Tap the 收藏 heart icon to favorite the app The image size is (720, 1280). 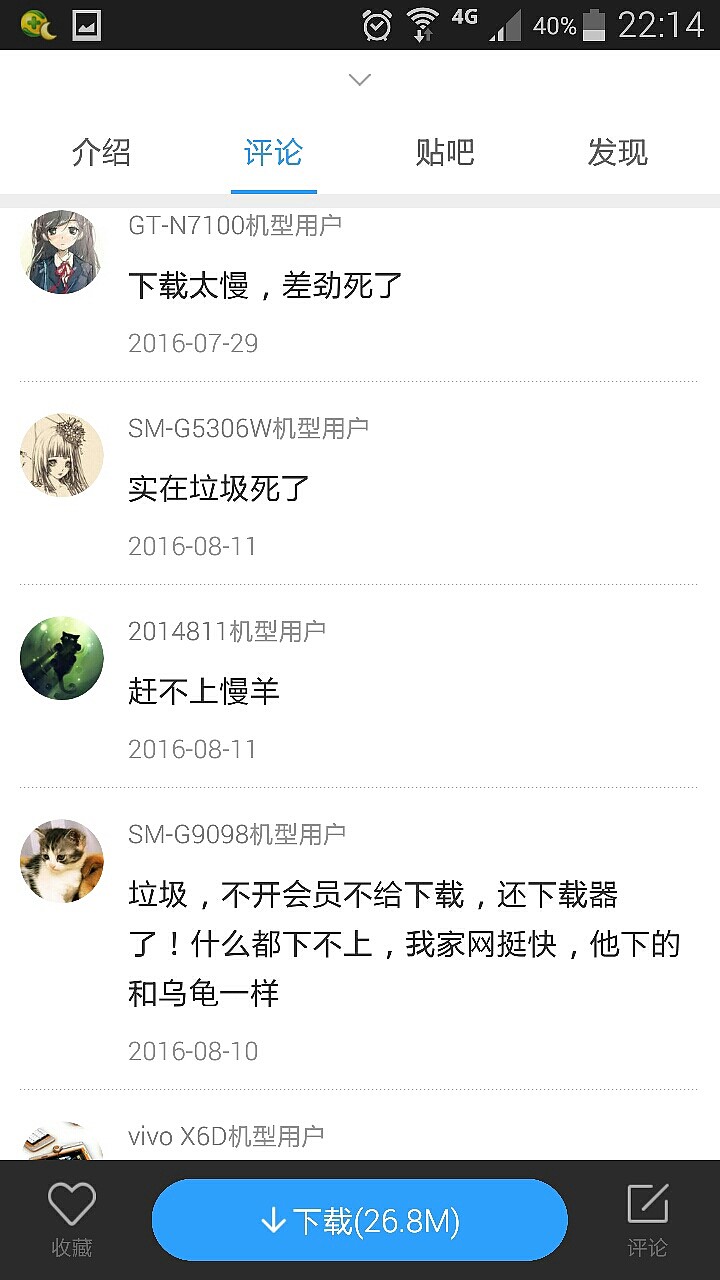[x=71, y=1205]
